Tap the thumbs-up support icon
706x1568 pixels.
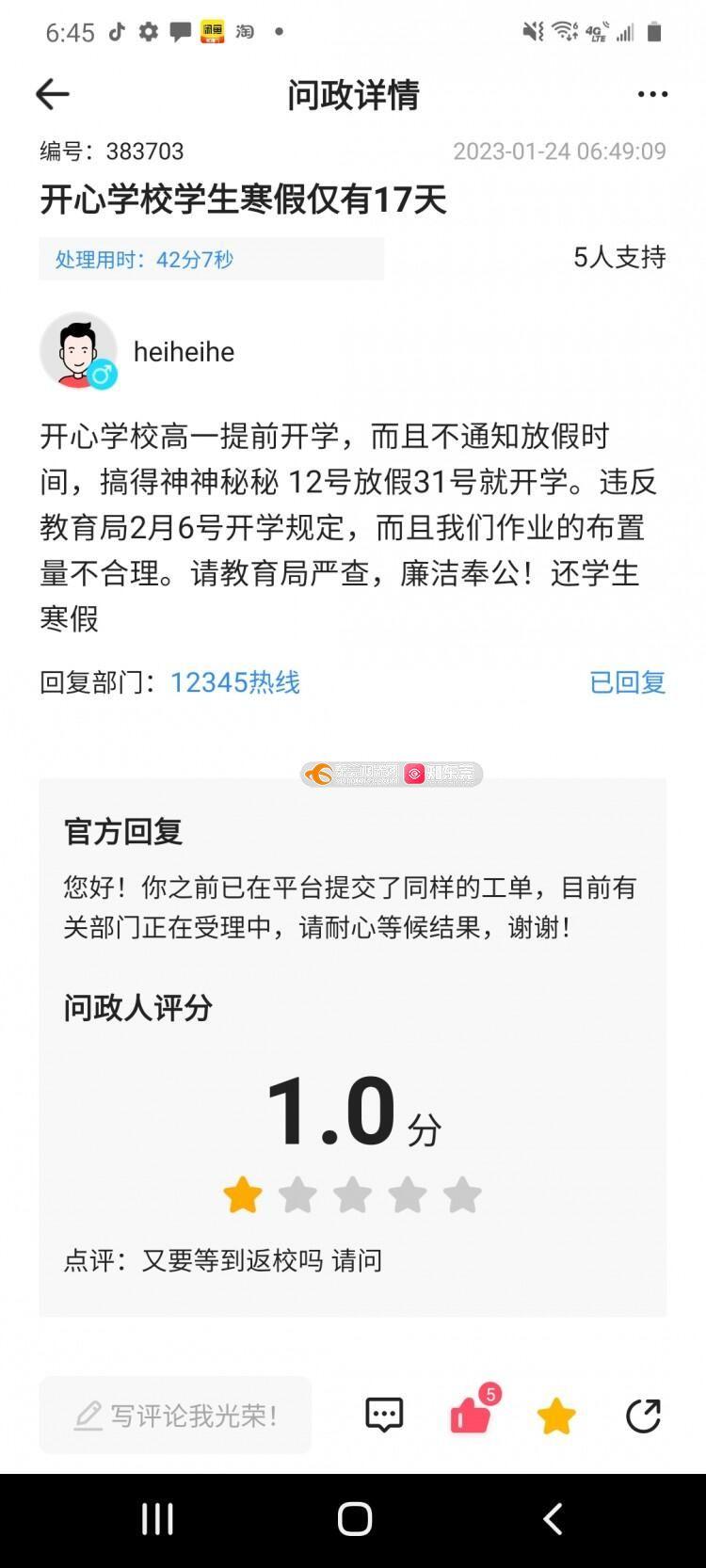(470, 1415)
